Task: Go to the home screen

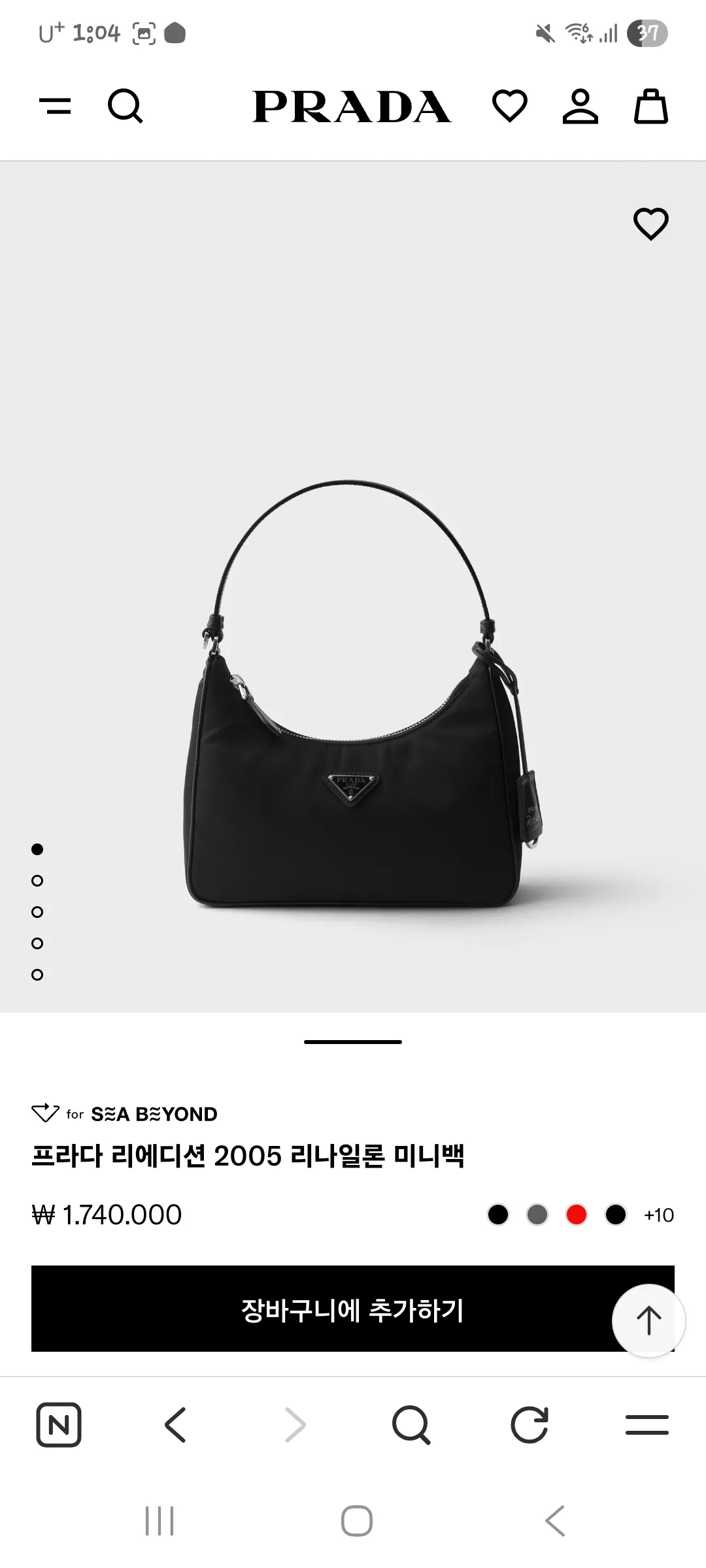Action: point(357,1521)
